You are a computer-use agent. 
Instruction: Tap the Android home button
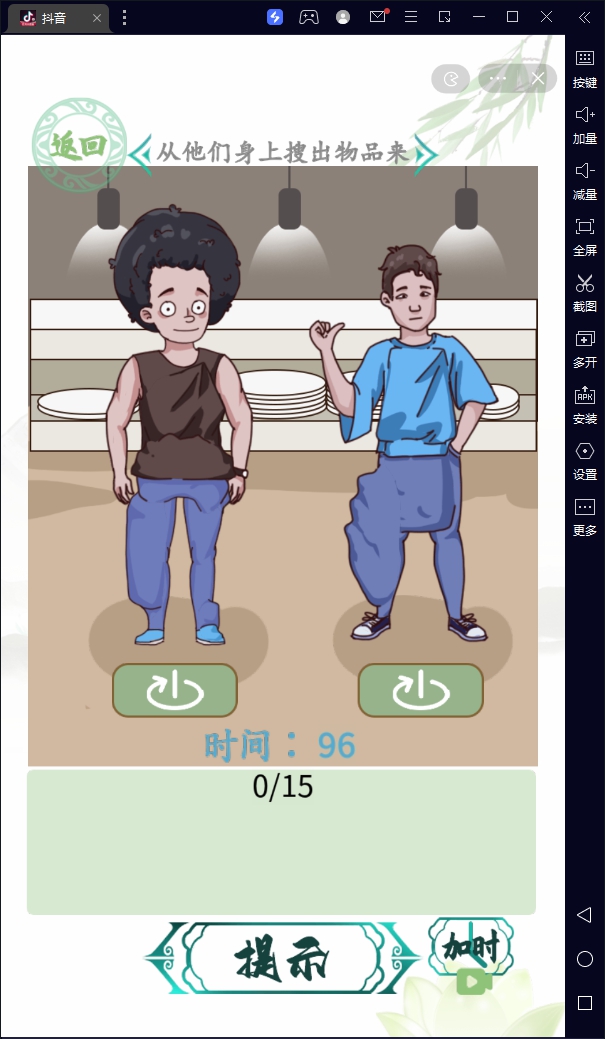click(585, 959)
